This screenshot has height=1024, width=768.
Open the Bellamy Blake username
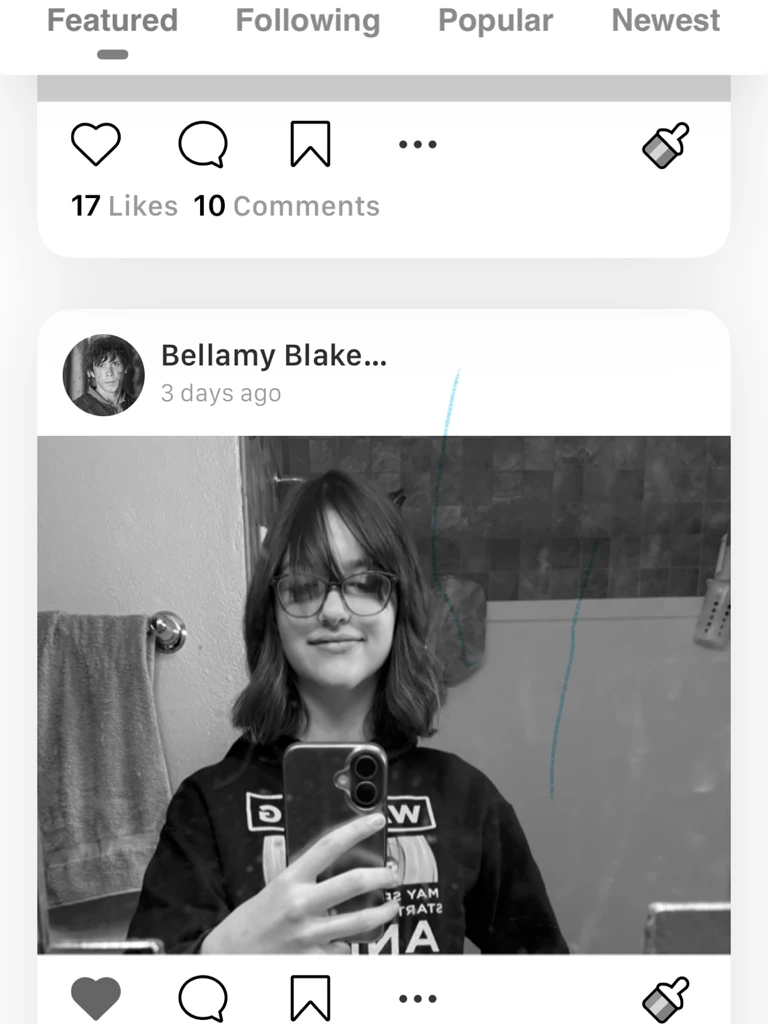(x=274, y=355)
